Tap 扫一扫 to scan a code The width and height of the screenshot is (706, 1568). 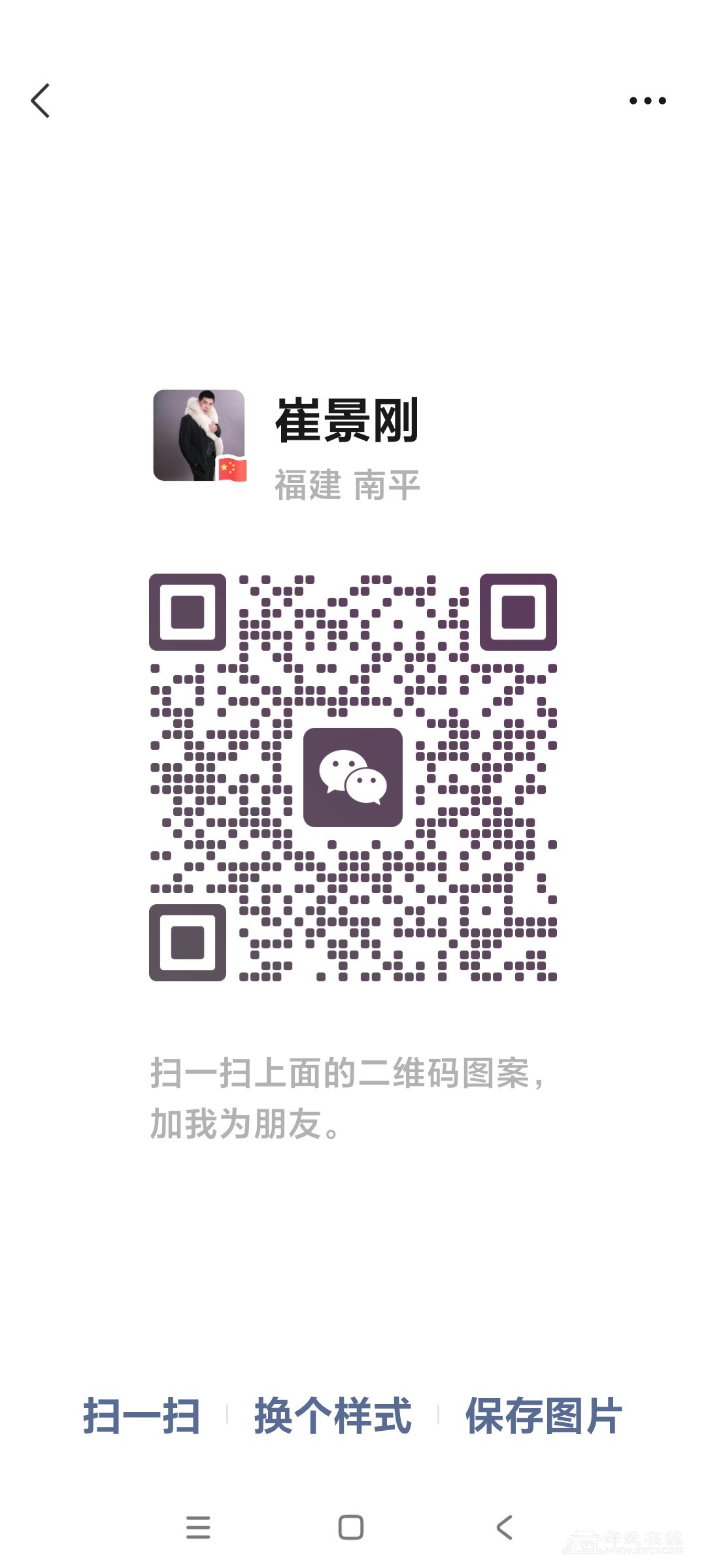click(141, 1416)
